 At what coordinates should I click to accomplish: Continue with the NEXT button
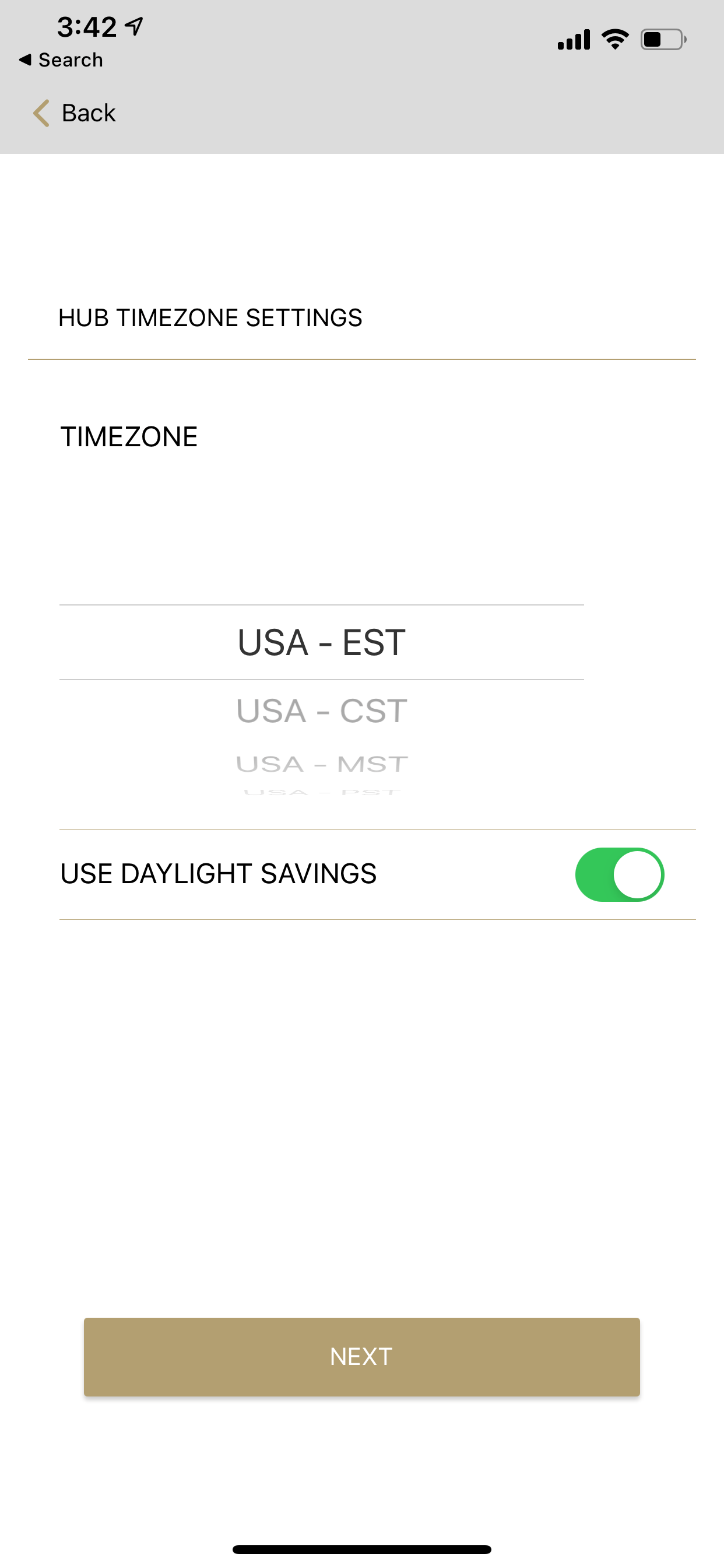click(361, 1356)
